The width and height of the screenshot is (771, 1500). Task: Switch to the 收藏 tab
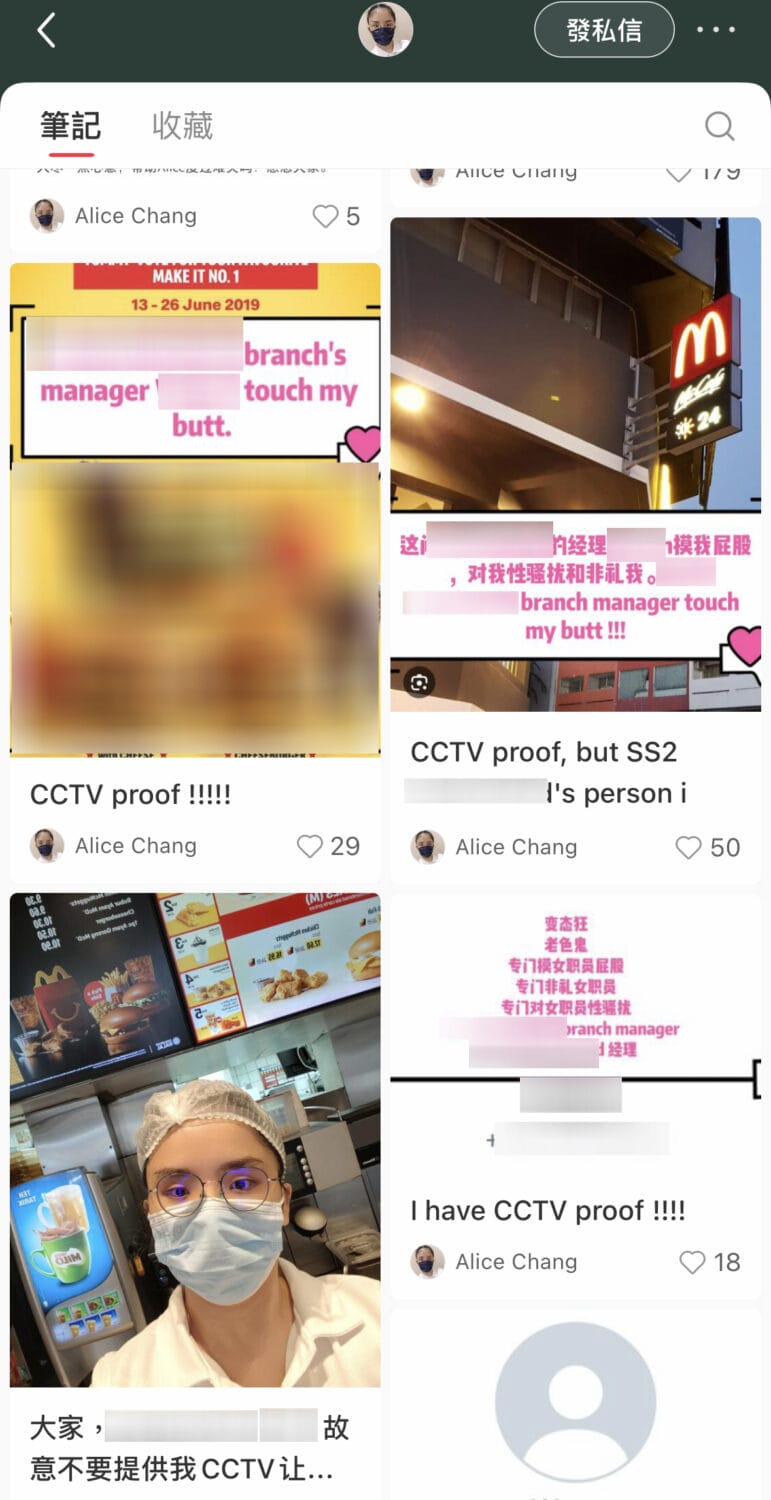(x=183, y=126)
